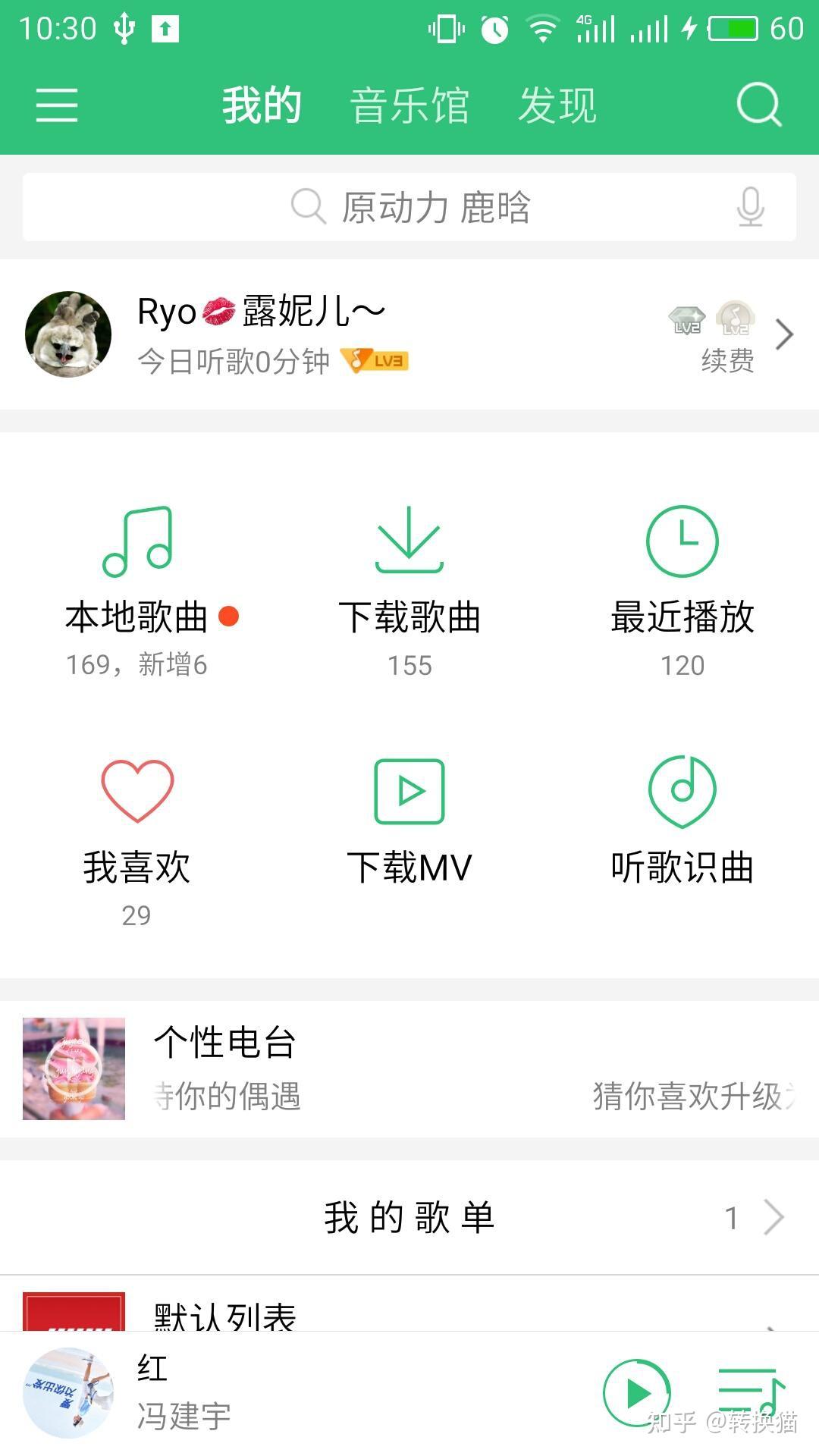Tap 续费 to renew membership
This screenshot has width=819, height=1456.
[x=726, y=362]
